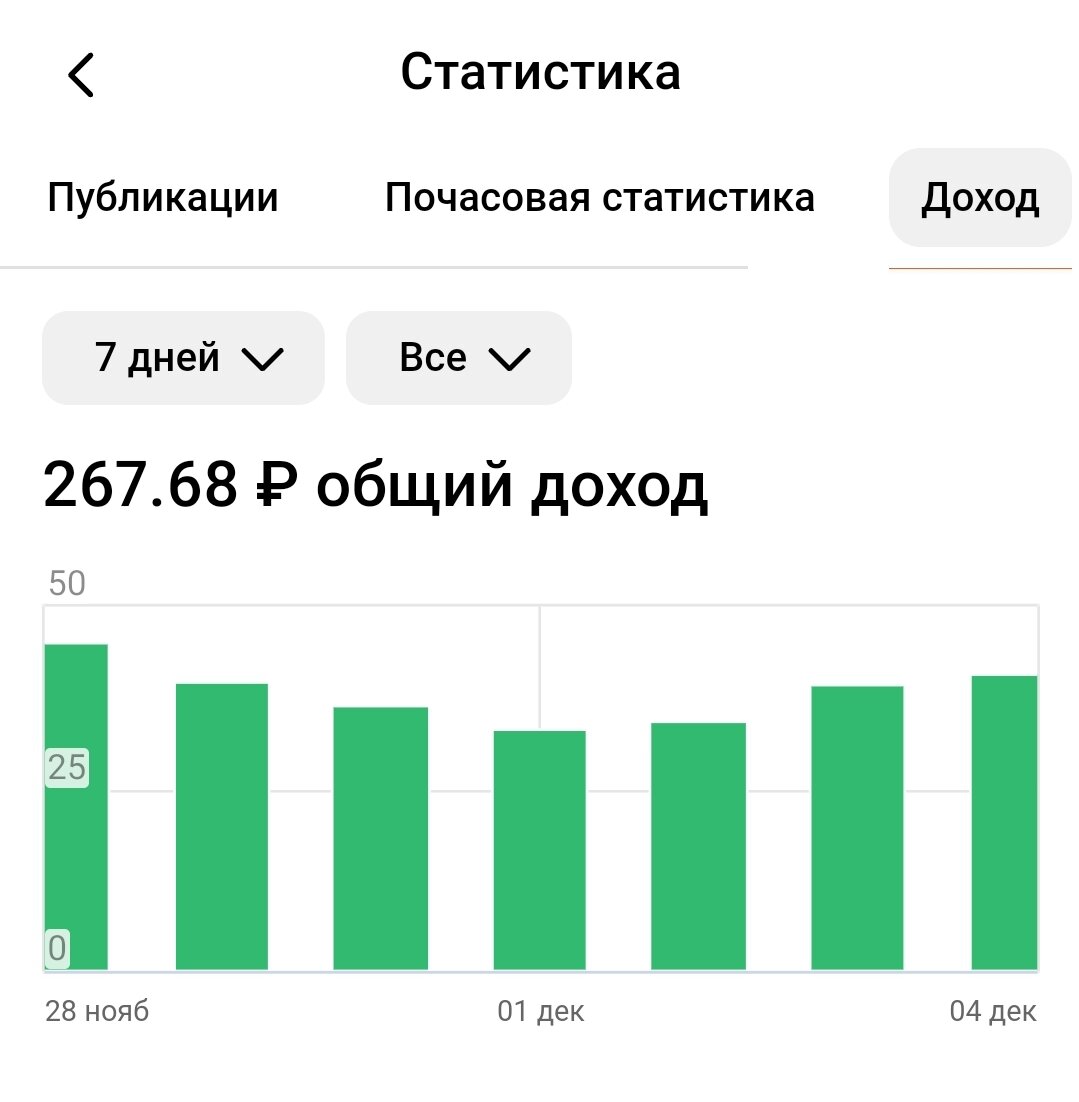Open the 'Почасовая статистика' tab
Image resolution: width=1079 pixels, height=1102 pixels.
(x=600, y=197)
